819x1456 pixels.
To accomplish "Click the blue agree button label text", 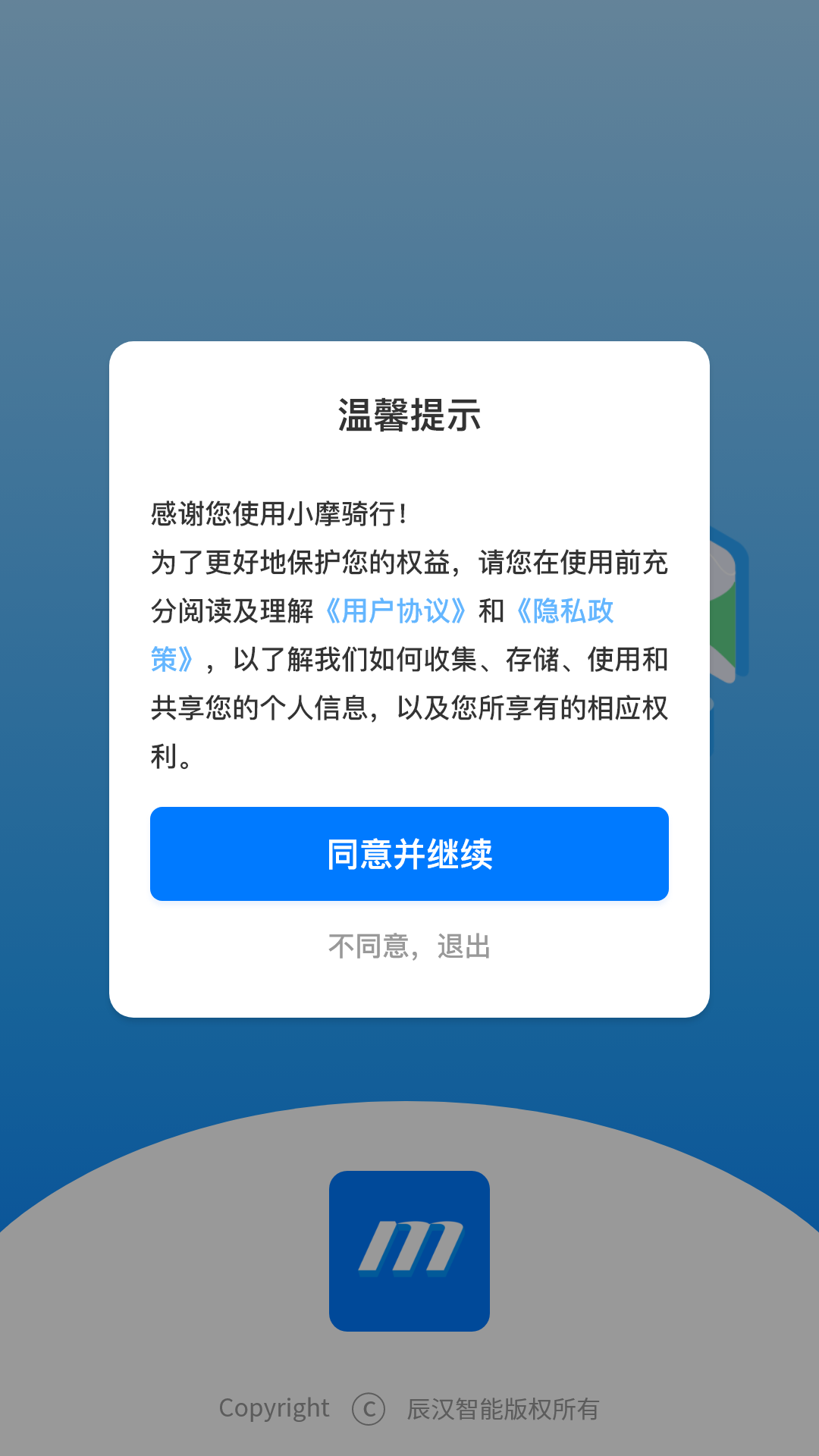I will pos(409,854).
